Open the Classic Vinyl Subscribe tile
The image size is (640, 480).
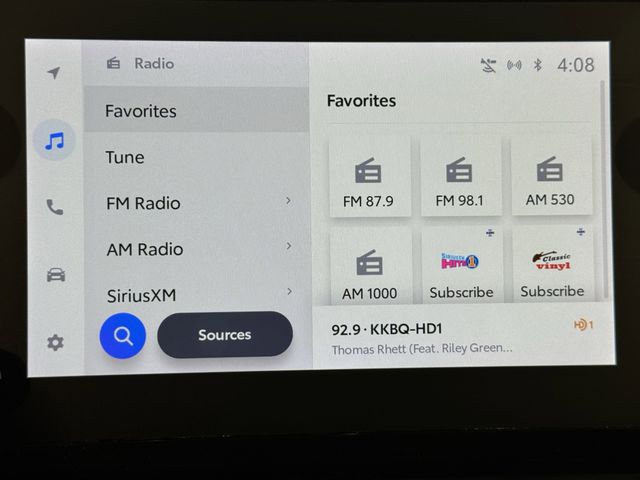551,266
